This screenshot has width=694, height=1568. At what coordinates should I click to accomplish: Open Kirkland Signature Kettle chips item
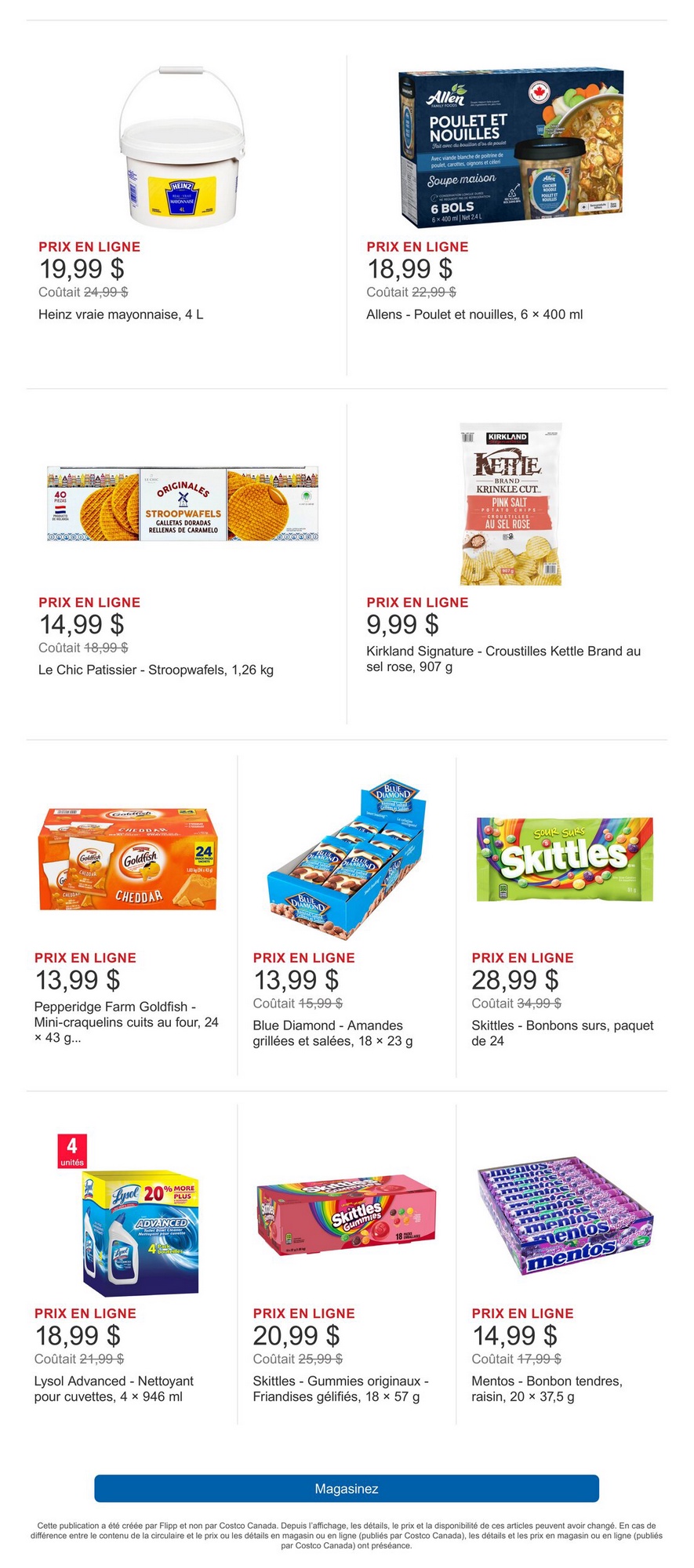(x=511, y=505)
